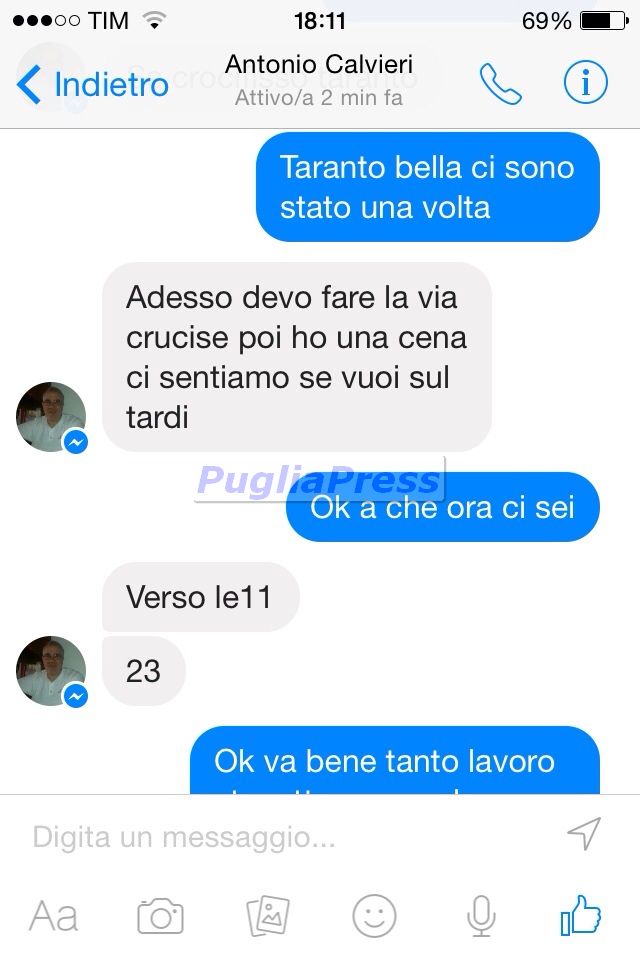Screen dimensions: 640x960
Task: Go back using the Indietro button
Action: point(94,84)
